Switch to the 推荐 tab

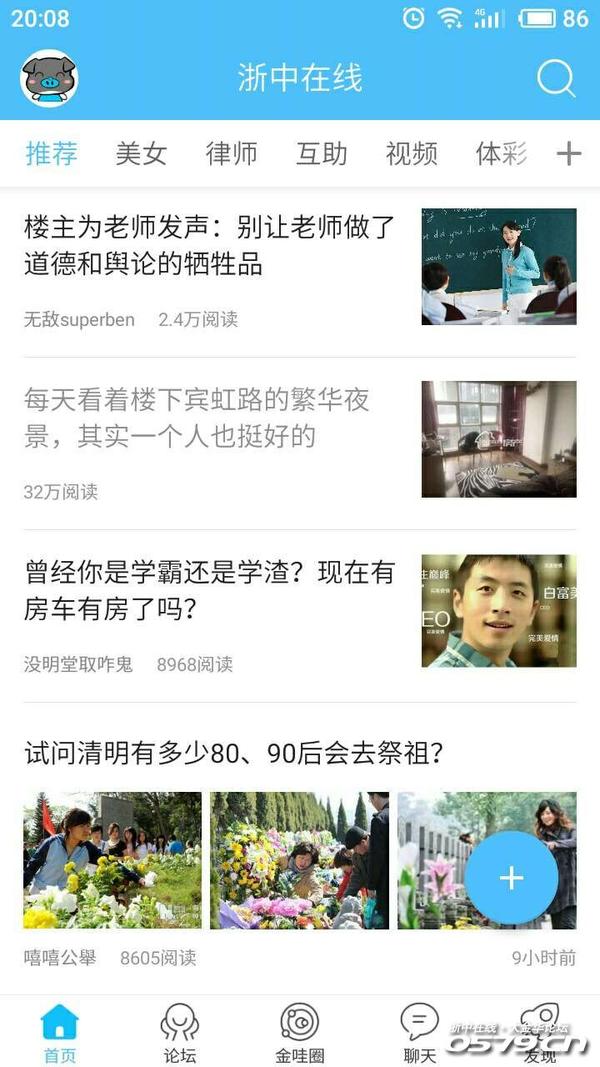(x=51, y=153)
